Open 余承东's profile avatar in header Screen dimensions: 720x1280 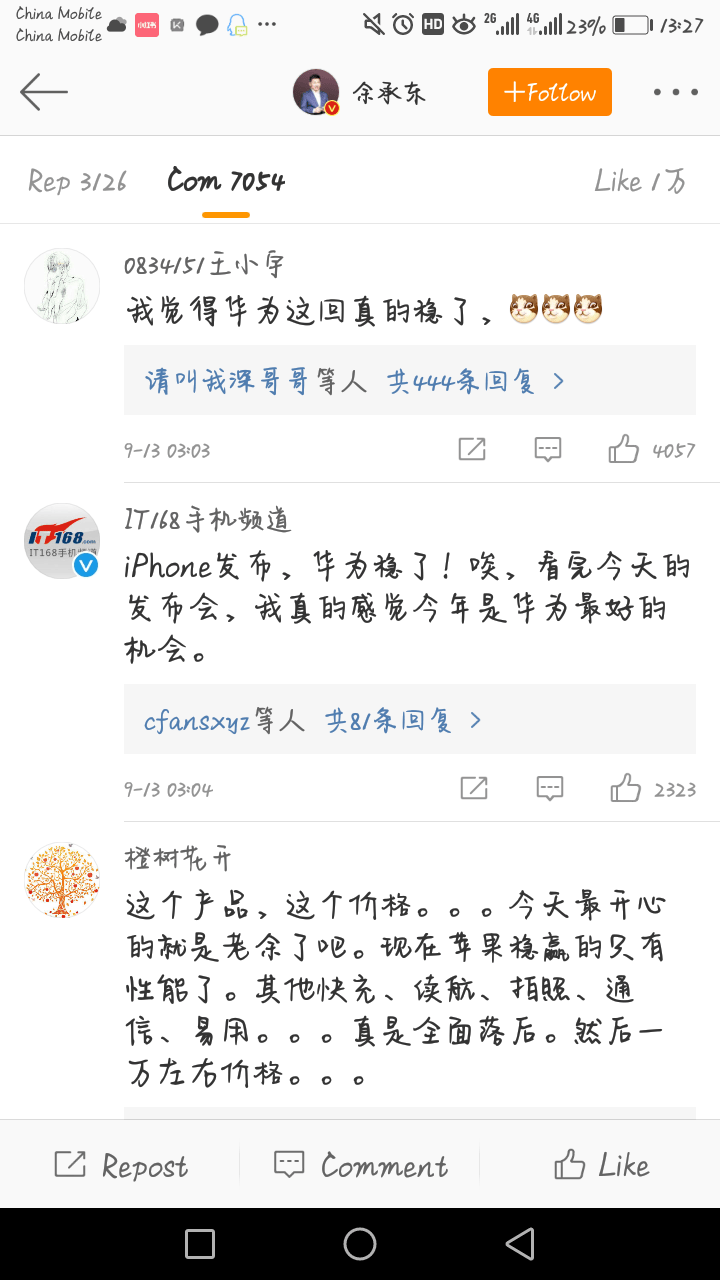pyautogui.click(x=316, y=92)
